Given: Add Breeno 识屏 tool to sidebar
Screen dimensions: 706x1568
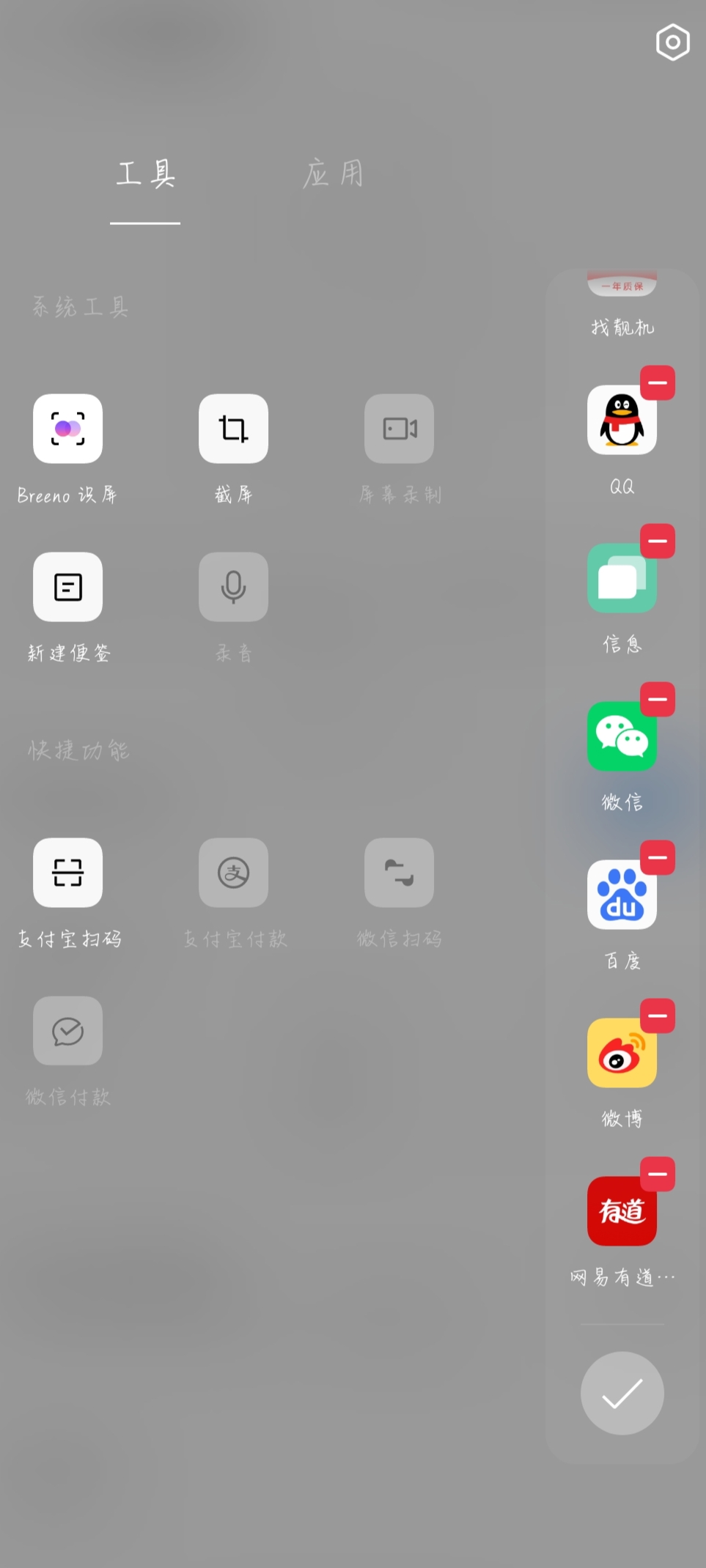Looking at the screenshot, I should pos(68,429).
